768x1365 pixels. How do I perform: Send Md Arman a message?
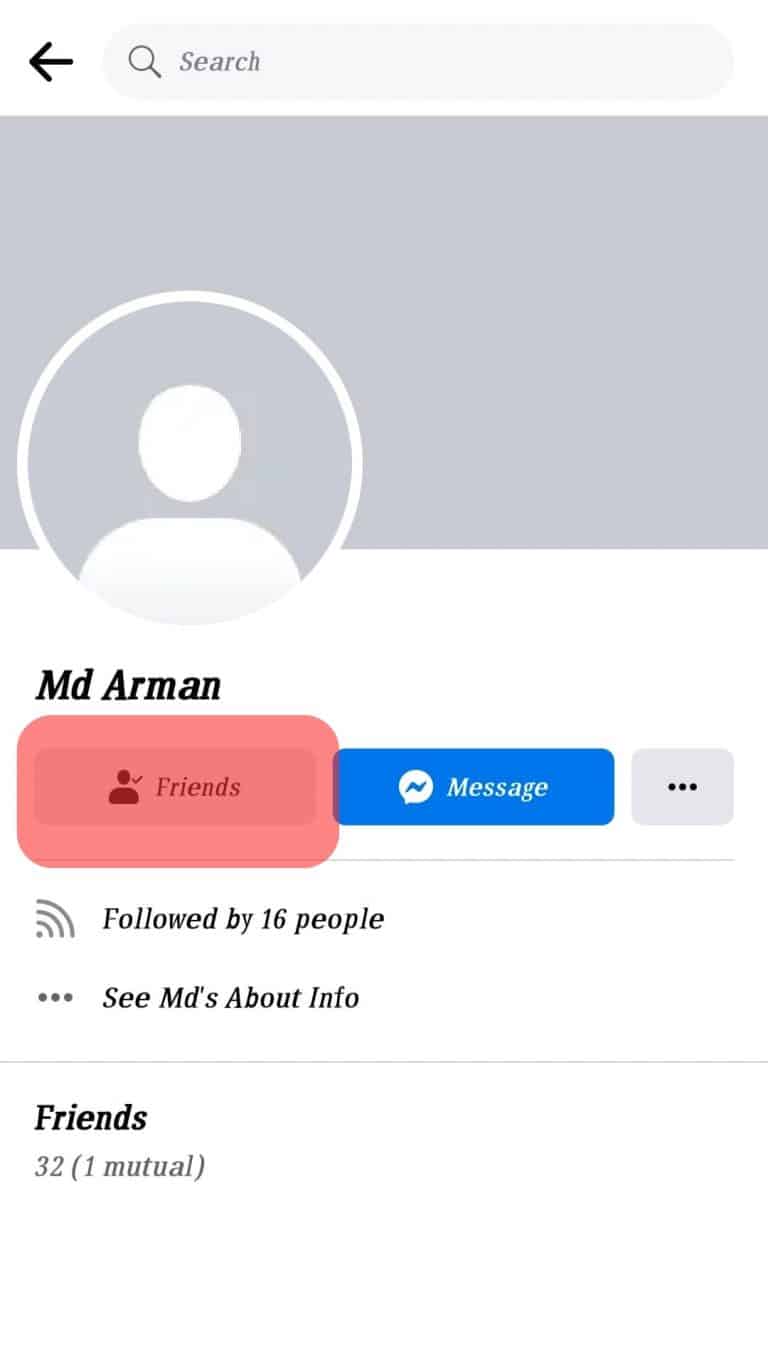[474, 787]
